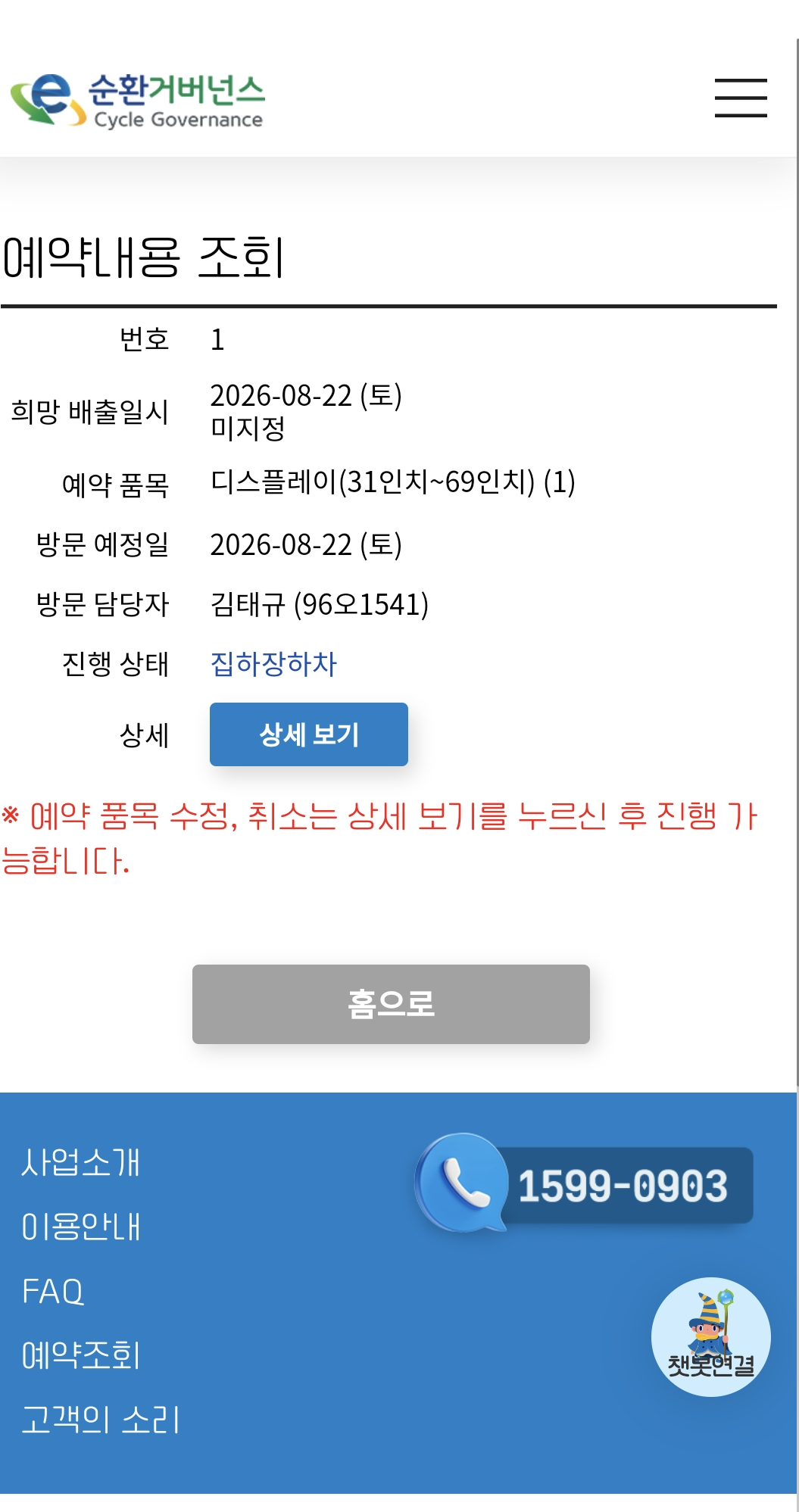799x1512 pixels.
Task: Open the 챗봇연결 chatbot button
Action: click(x=711, y=1337)
